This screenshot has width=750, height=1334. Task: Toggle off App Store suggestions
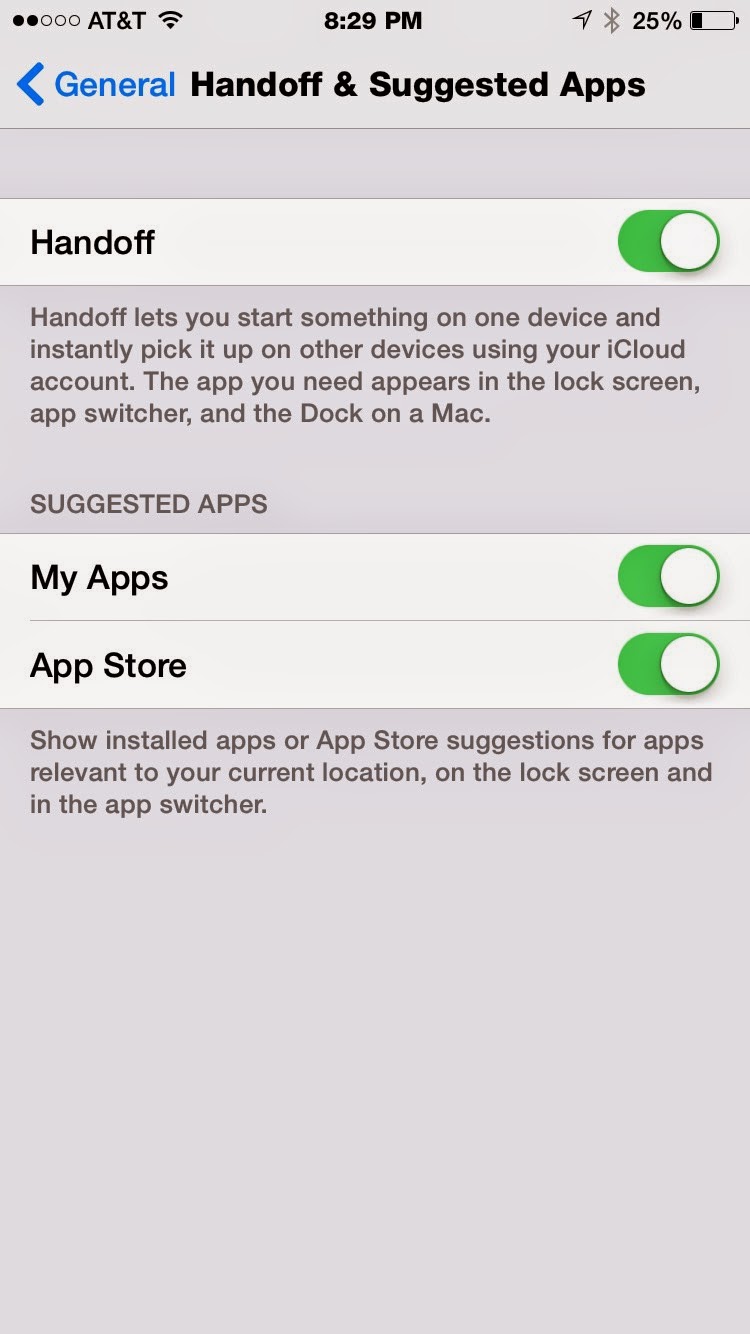[x=668, y=664]
